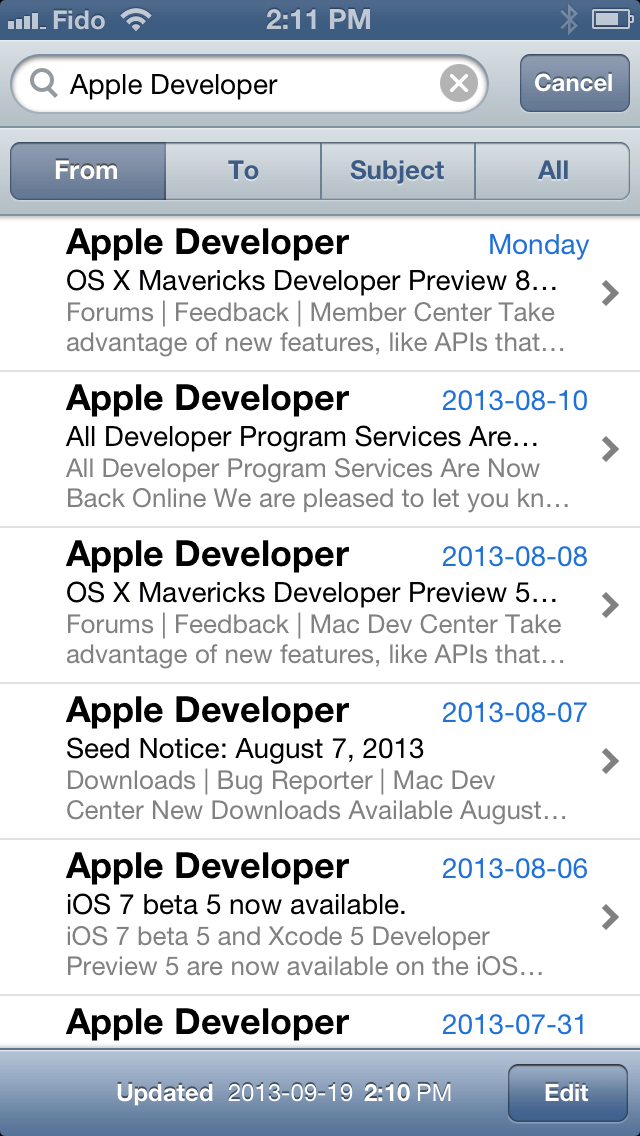Switch to the All search scope
This screenshot has height=1136, width=640.
tap(553, 171)
